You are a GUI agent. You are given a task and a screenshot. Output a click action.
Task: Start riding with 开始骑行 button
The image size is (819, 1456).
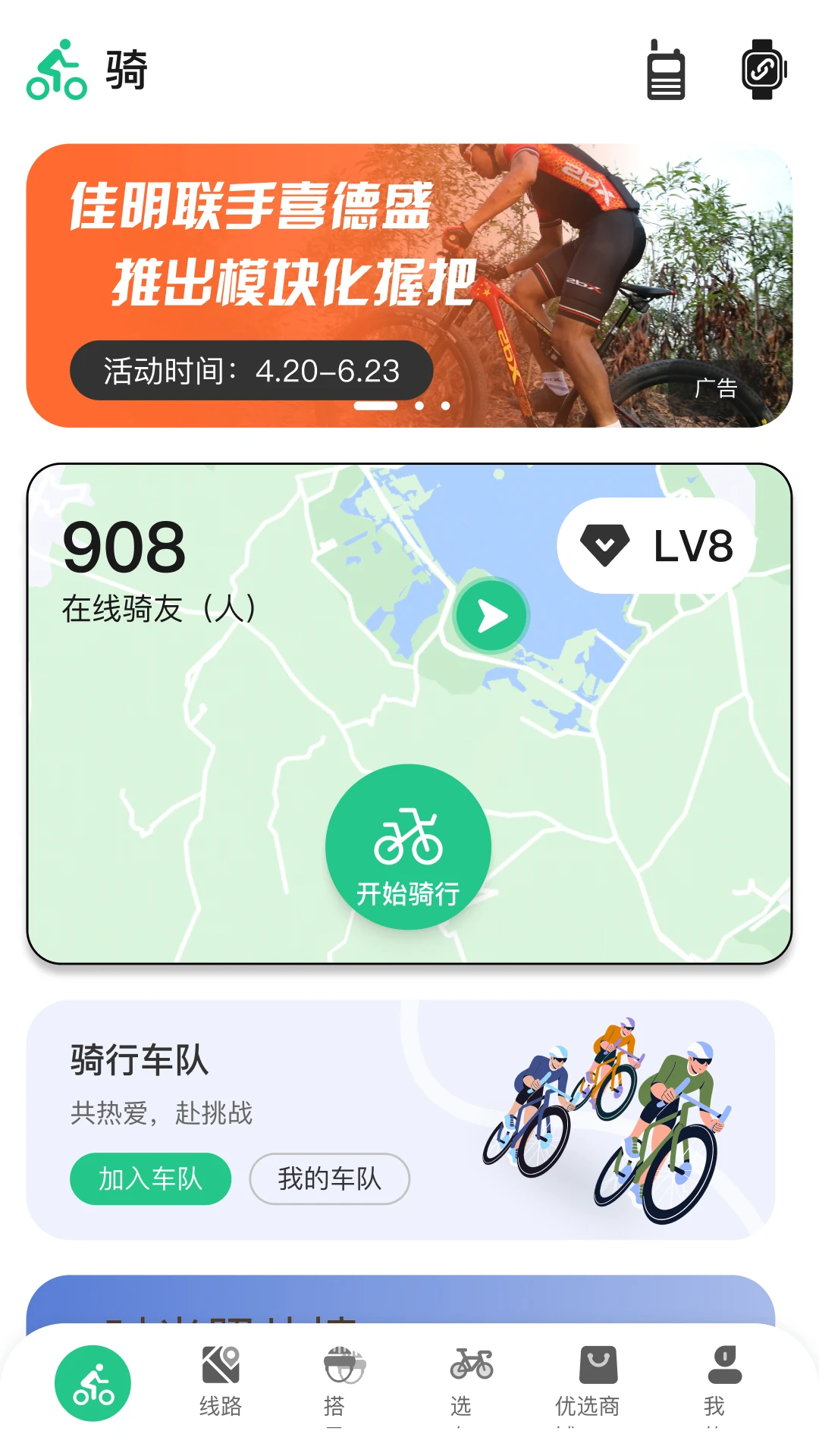tap(408, 847)
